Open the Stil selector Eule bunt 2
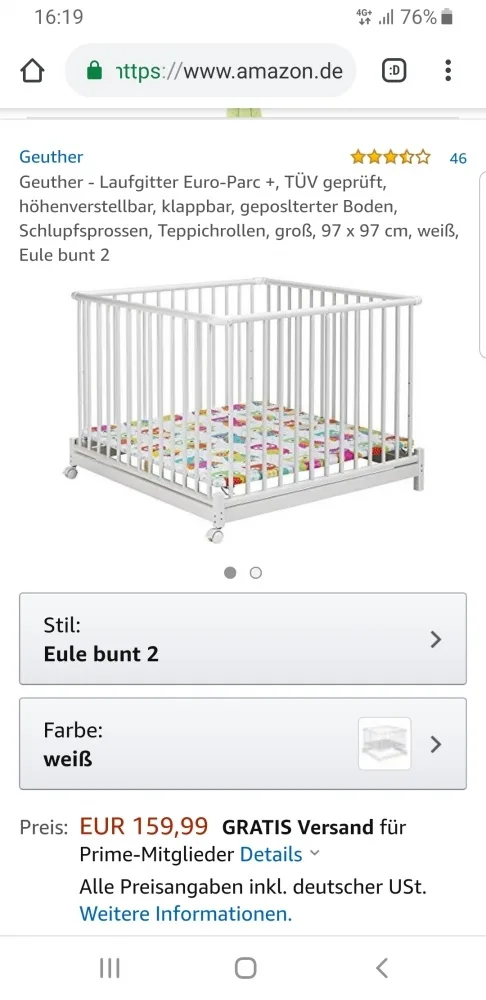486x1000 pixels. [243, 639]
